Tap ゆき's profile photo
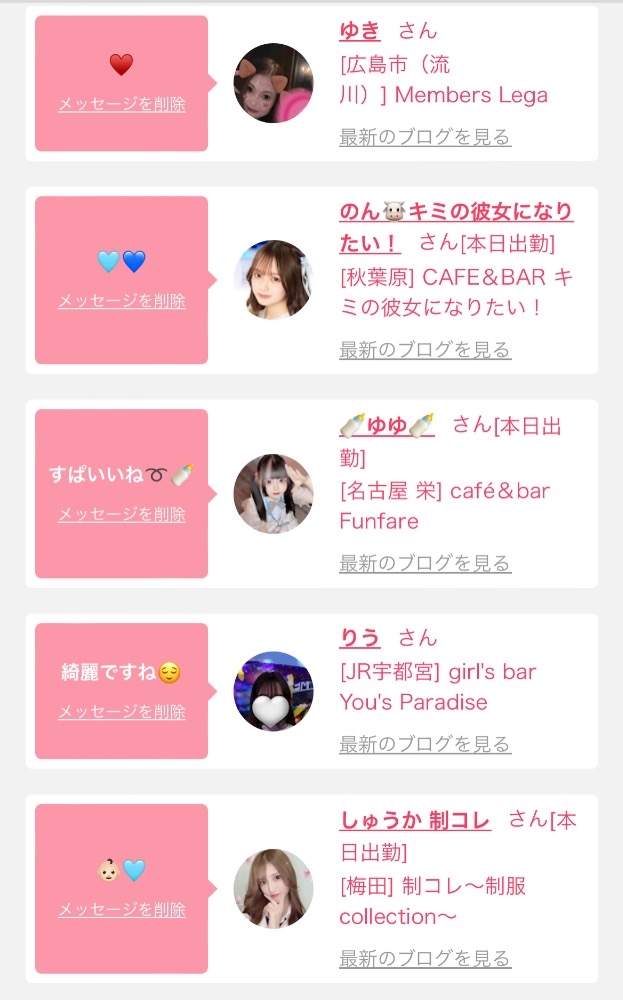Viewport: 623px width, 1000px height. click(x=273, y=83)
